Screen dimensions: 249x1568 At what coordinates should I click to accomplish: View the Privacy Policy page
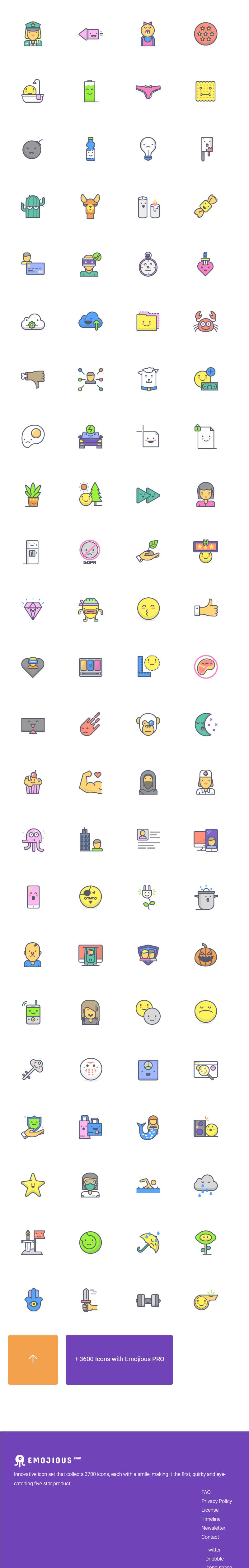(x=217, y=1501)
